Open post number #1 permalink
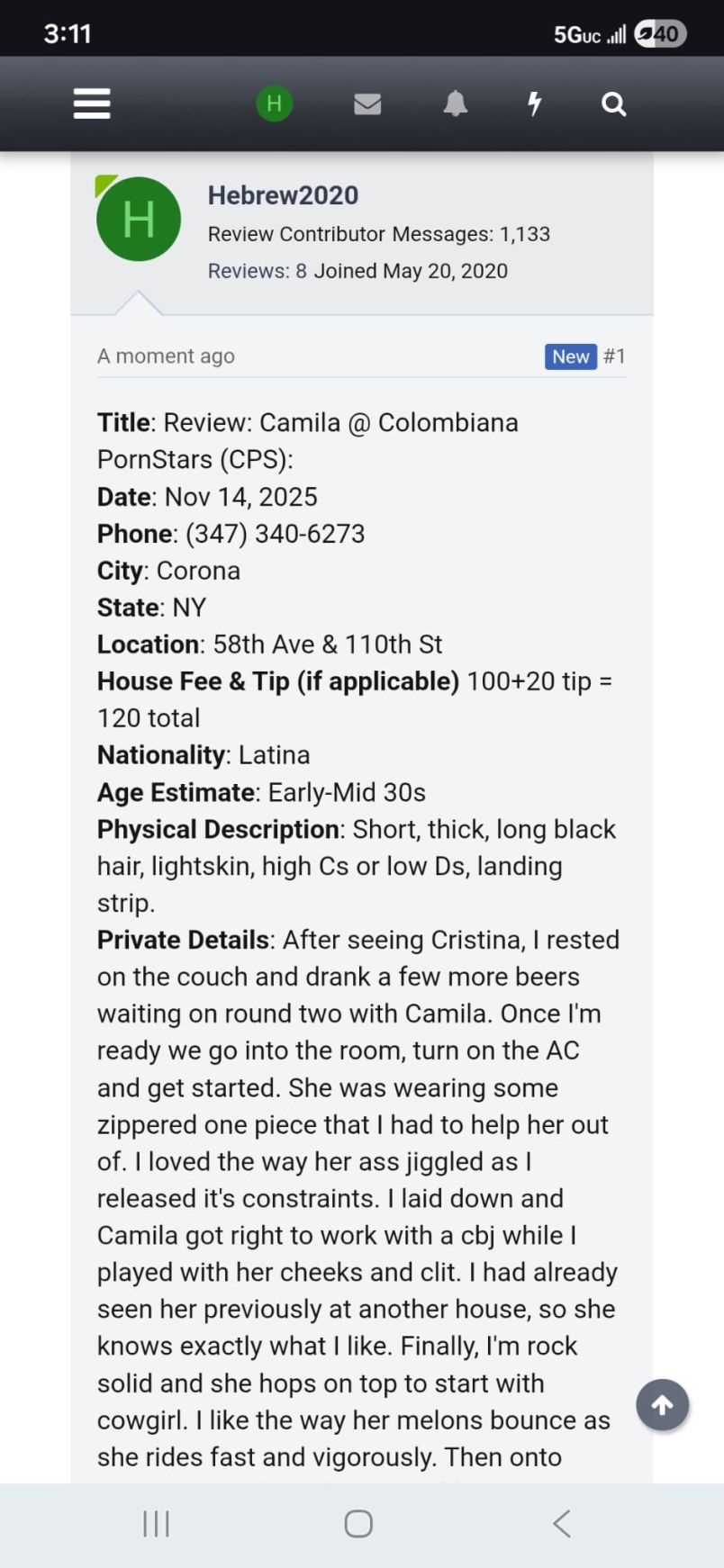This screenshot has height=1568, width=724. pyautogui.click(x=614, y=356)
